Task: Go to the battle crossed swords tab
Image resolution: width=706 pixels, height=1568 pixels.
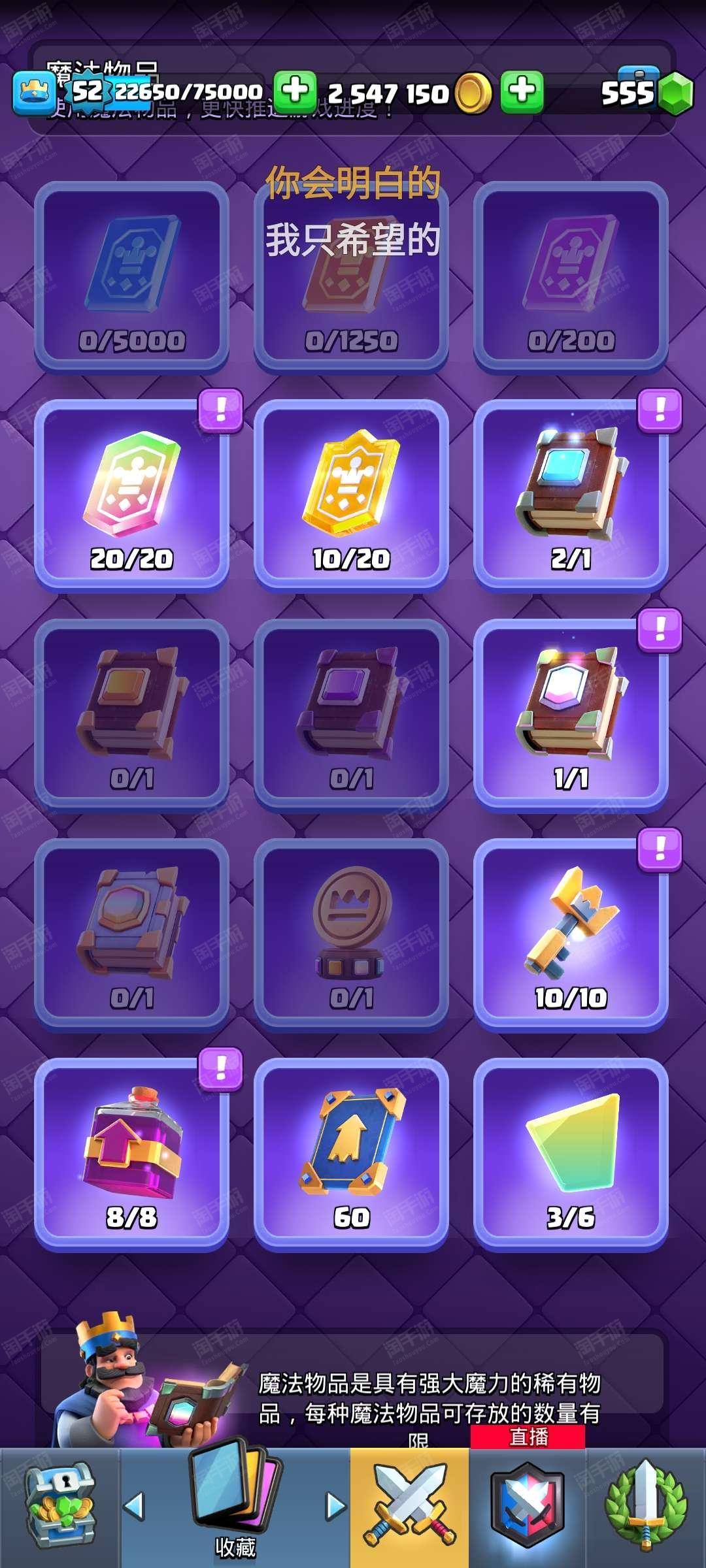Action: 410,1508
